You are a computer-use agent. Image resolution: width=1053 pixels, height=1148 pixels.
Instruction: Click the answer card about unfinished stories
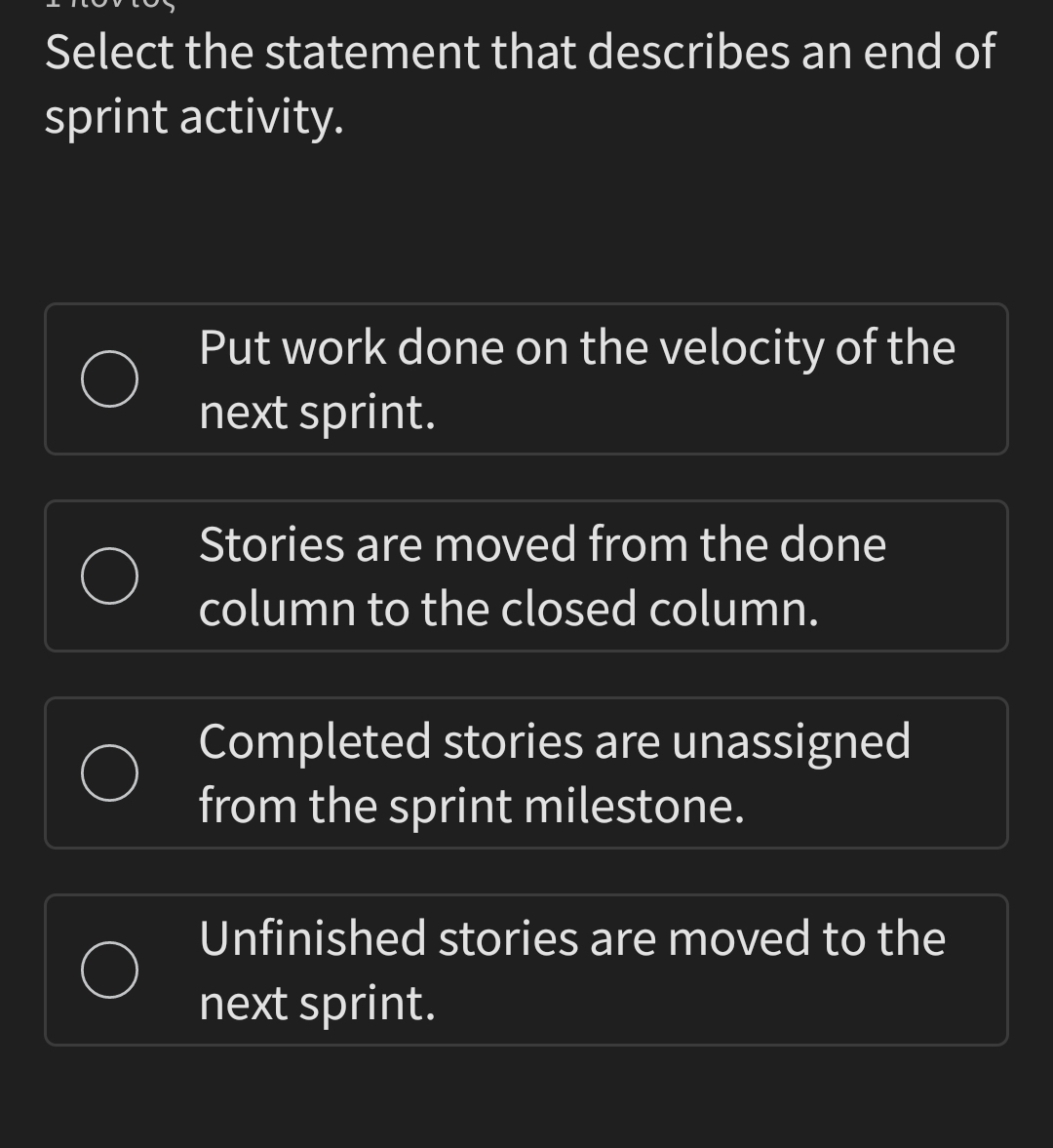click(x=526, y=969)
